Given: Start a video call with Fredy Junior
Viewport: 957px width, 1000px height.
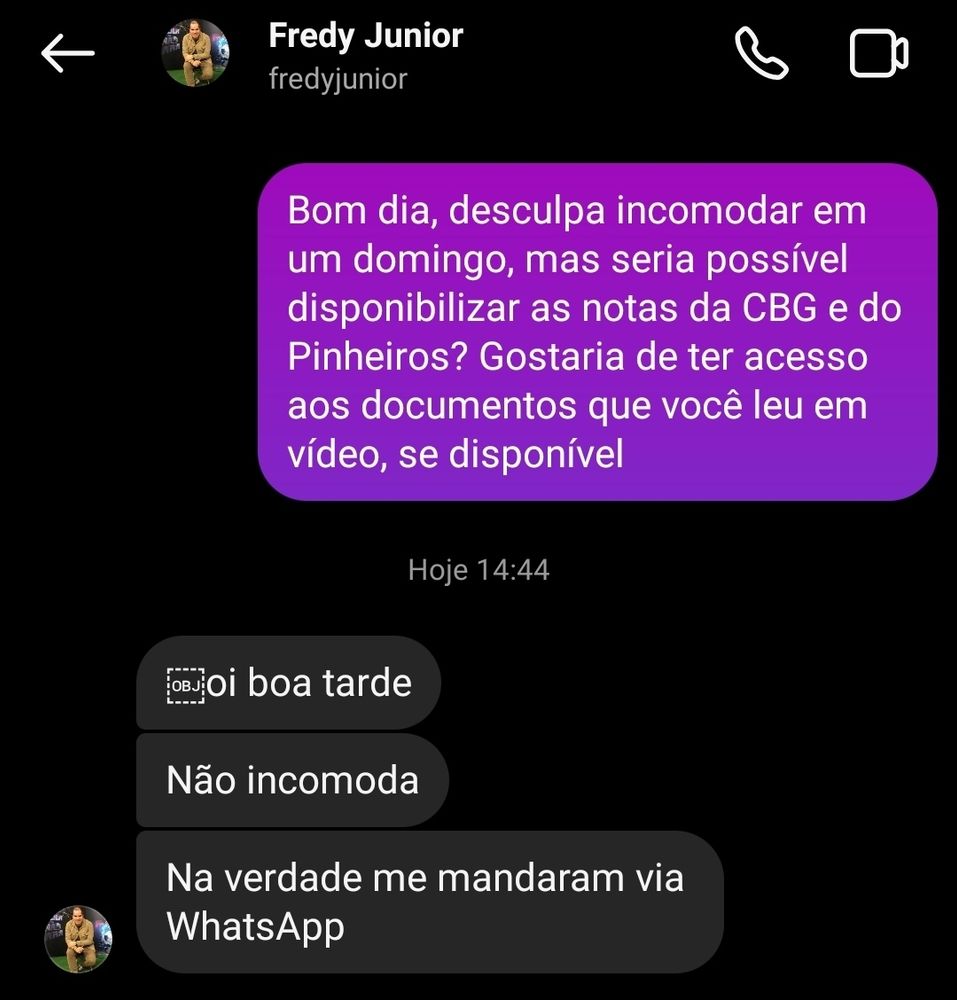Looking at the screenshot, I should [878, 54].
